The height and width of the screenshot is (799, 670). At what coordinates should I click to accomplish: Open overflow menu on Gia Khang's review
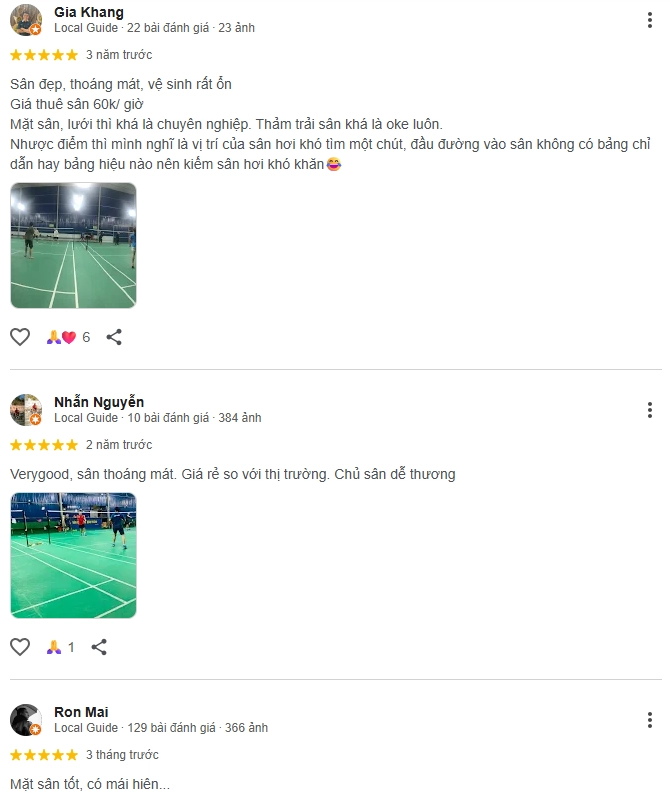point(650,20)
